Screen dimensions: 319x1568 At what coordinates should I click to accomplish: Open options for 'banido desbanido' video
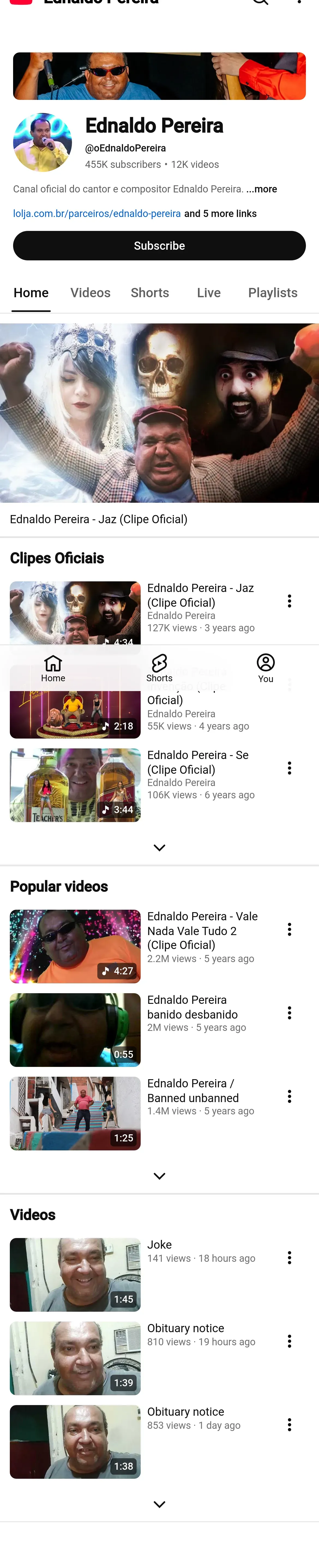(x=289, y=1013)
